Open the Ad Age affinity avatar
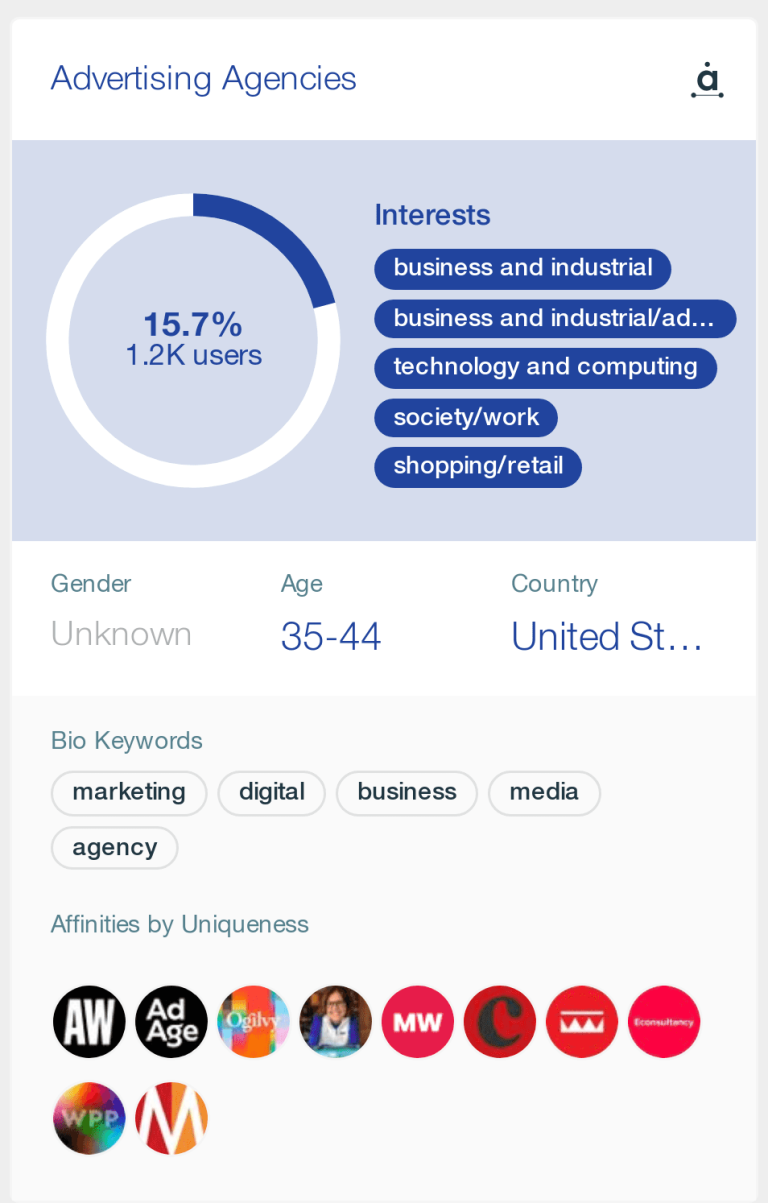 coord(171,1022)
